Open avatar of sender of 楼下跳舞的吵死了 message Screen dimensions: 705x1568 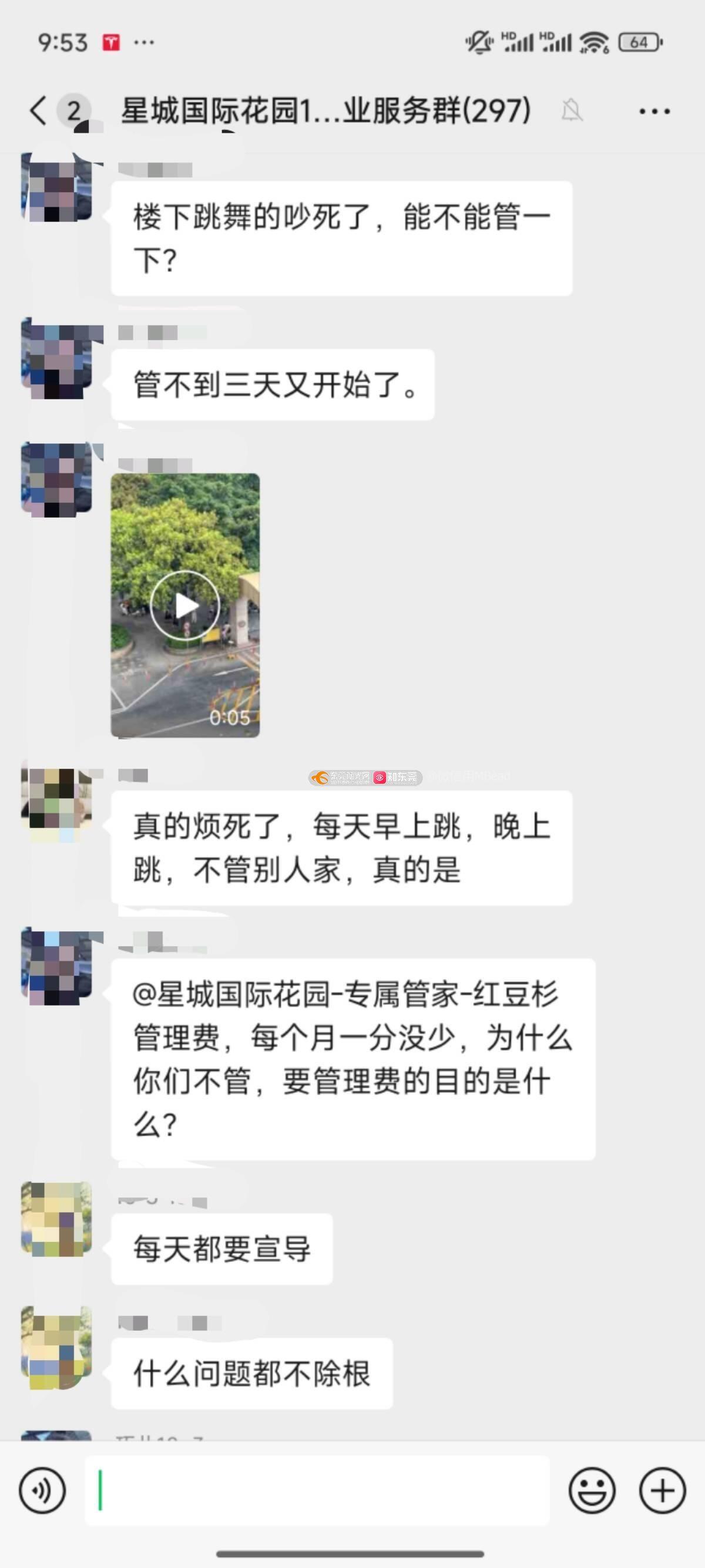pyautogui.click(x=56, y=186)
